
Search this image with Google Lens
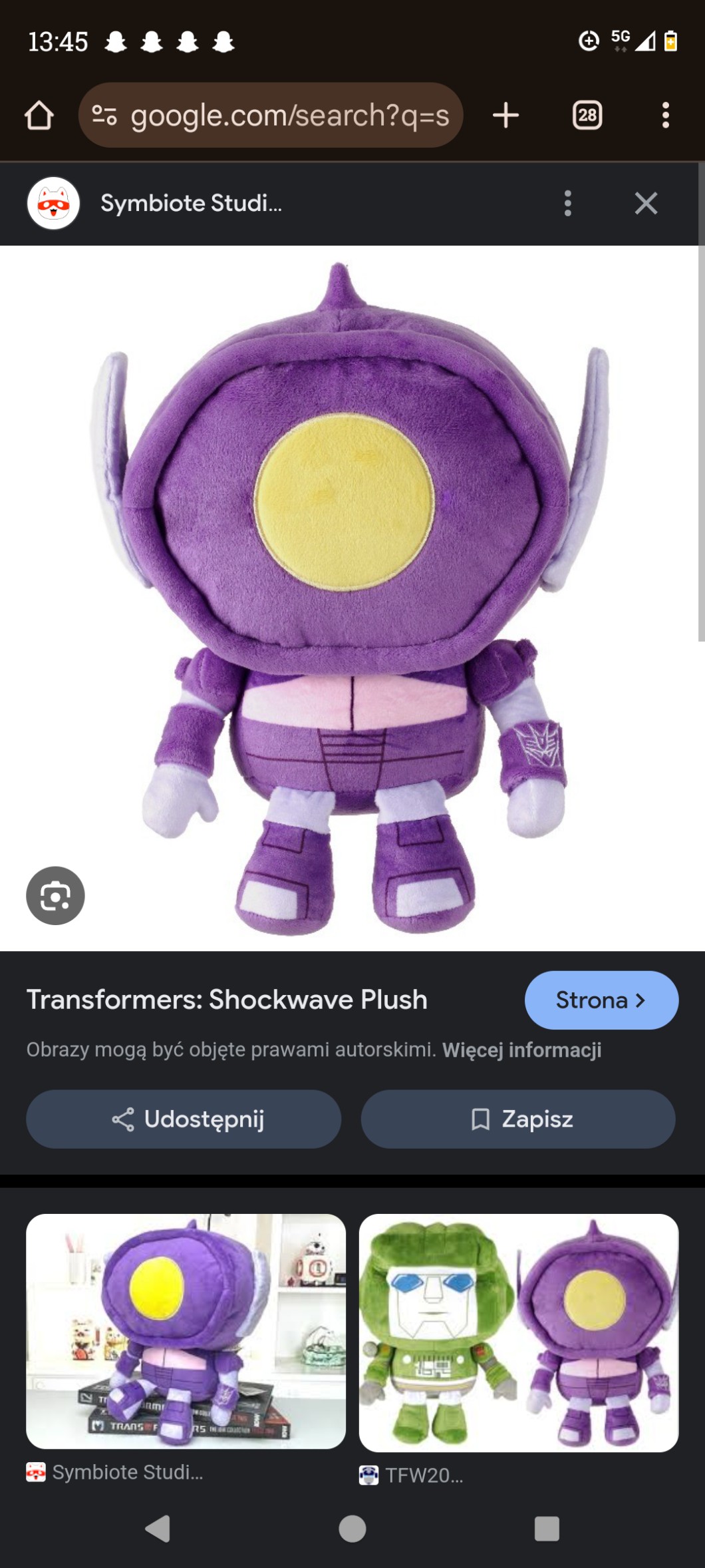[55, 896]
